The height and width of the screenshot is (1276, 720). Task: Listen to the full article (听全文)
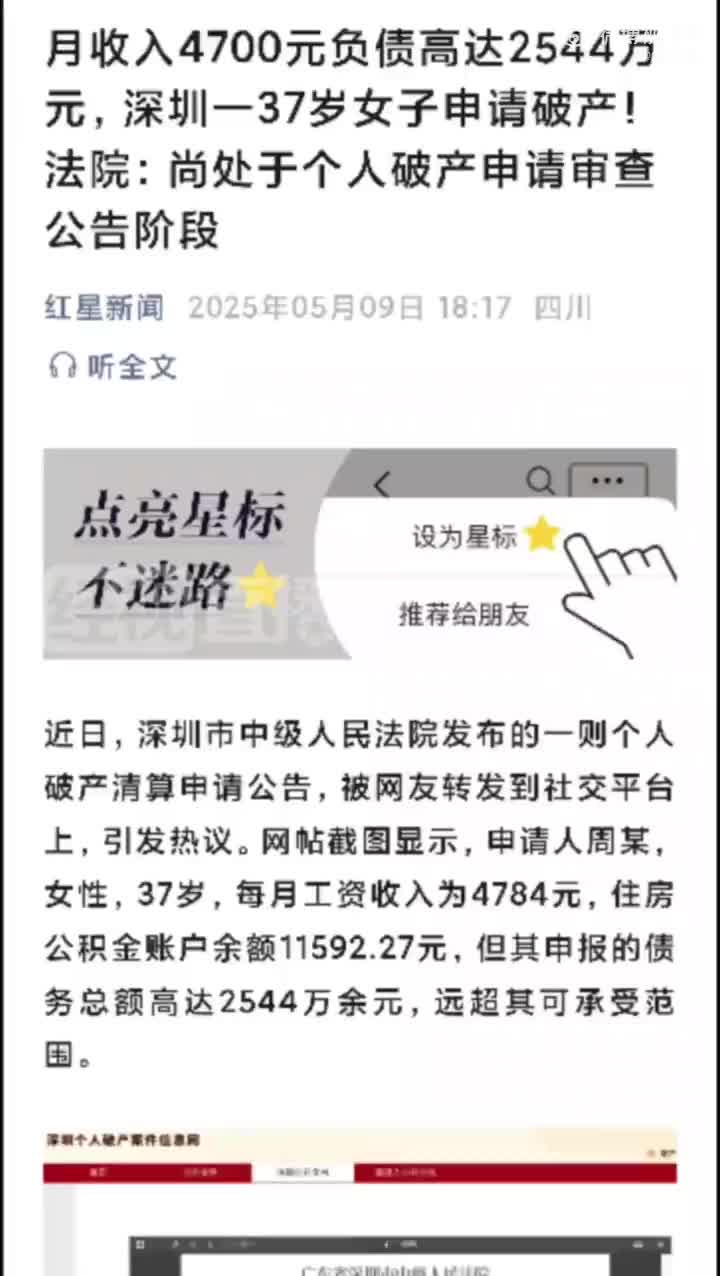click(113, 367)
